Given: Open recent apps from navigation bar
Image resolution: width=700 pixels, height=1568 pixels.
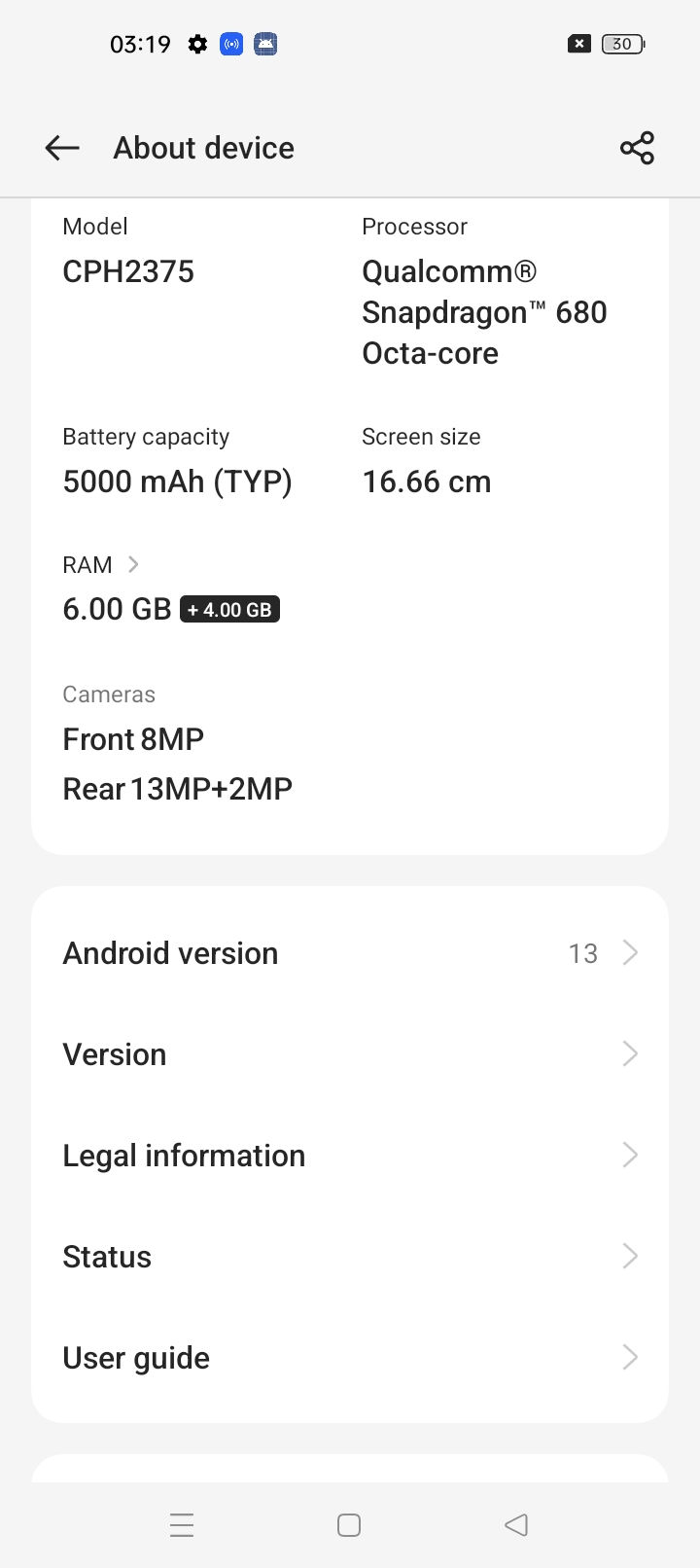Looking at the screenshot, I should coord(182,1524).
